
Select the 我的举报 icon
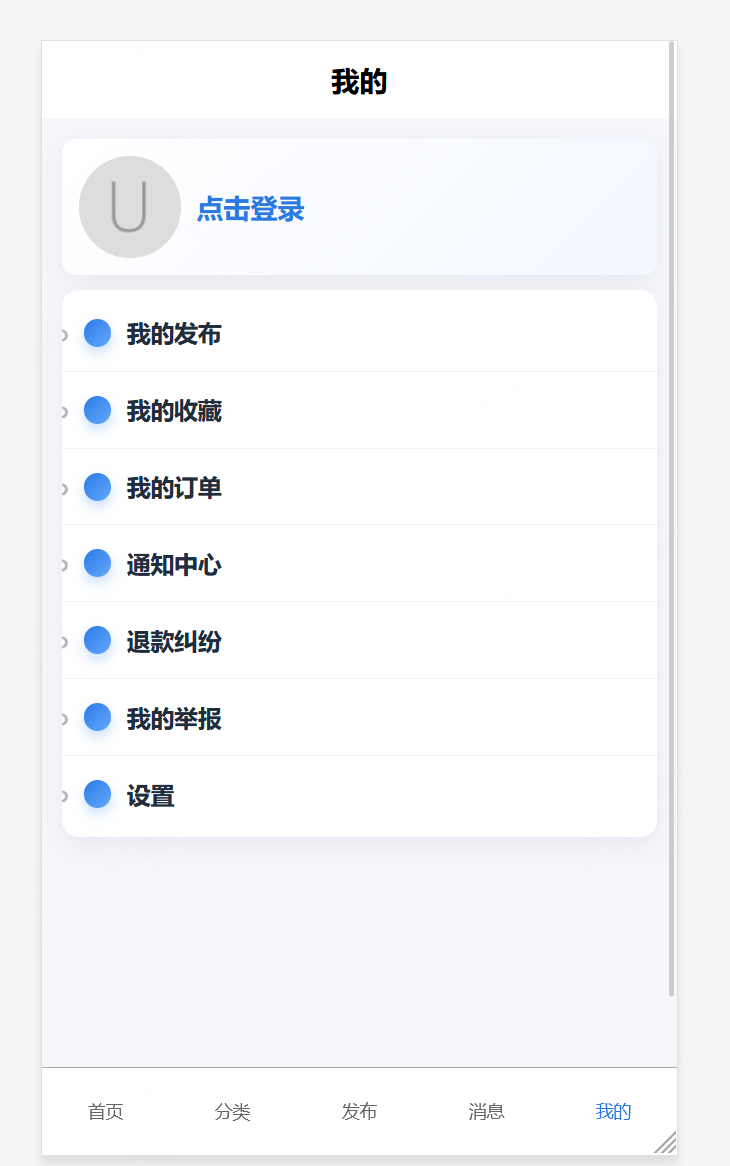click(97, 717)
